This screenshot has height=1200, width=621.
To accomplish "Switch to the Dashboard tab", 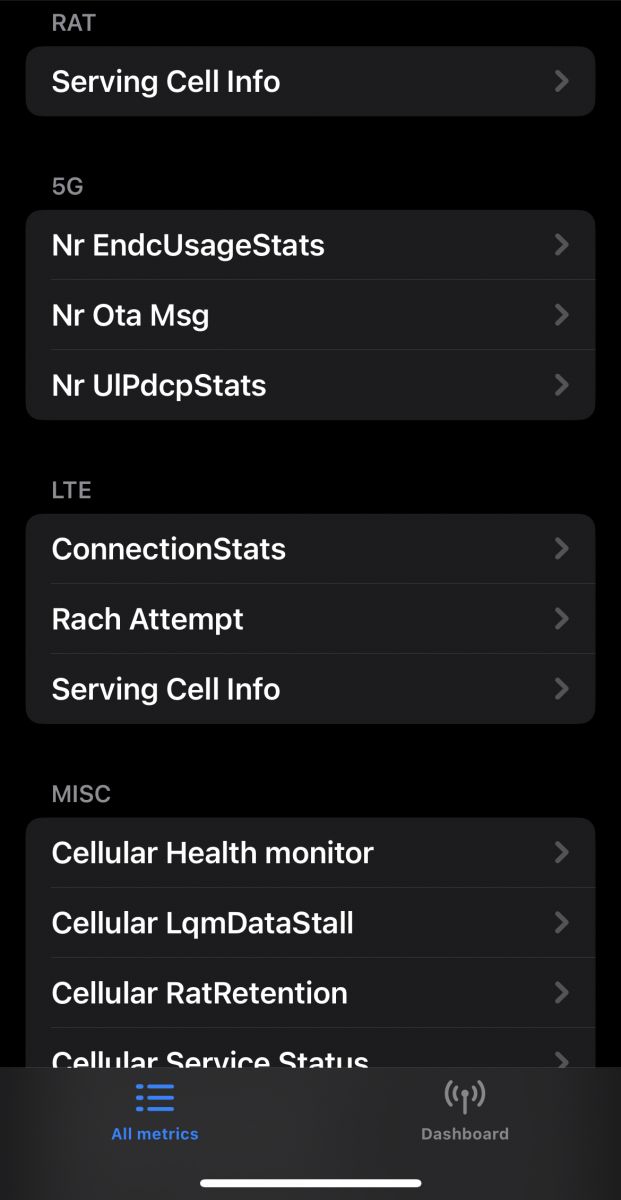I will pos(465,1110).
